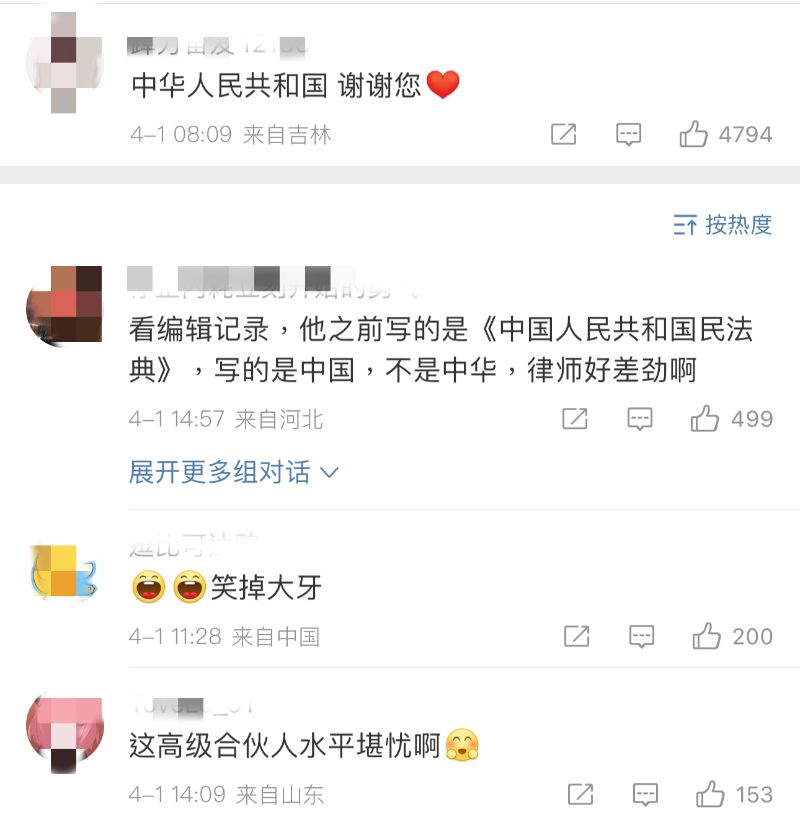Share the 看编辑记录 comment
Viewport: 800px width, 825px height.
coord(575,419)
